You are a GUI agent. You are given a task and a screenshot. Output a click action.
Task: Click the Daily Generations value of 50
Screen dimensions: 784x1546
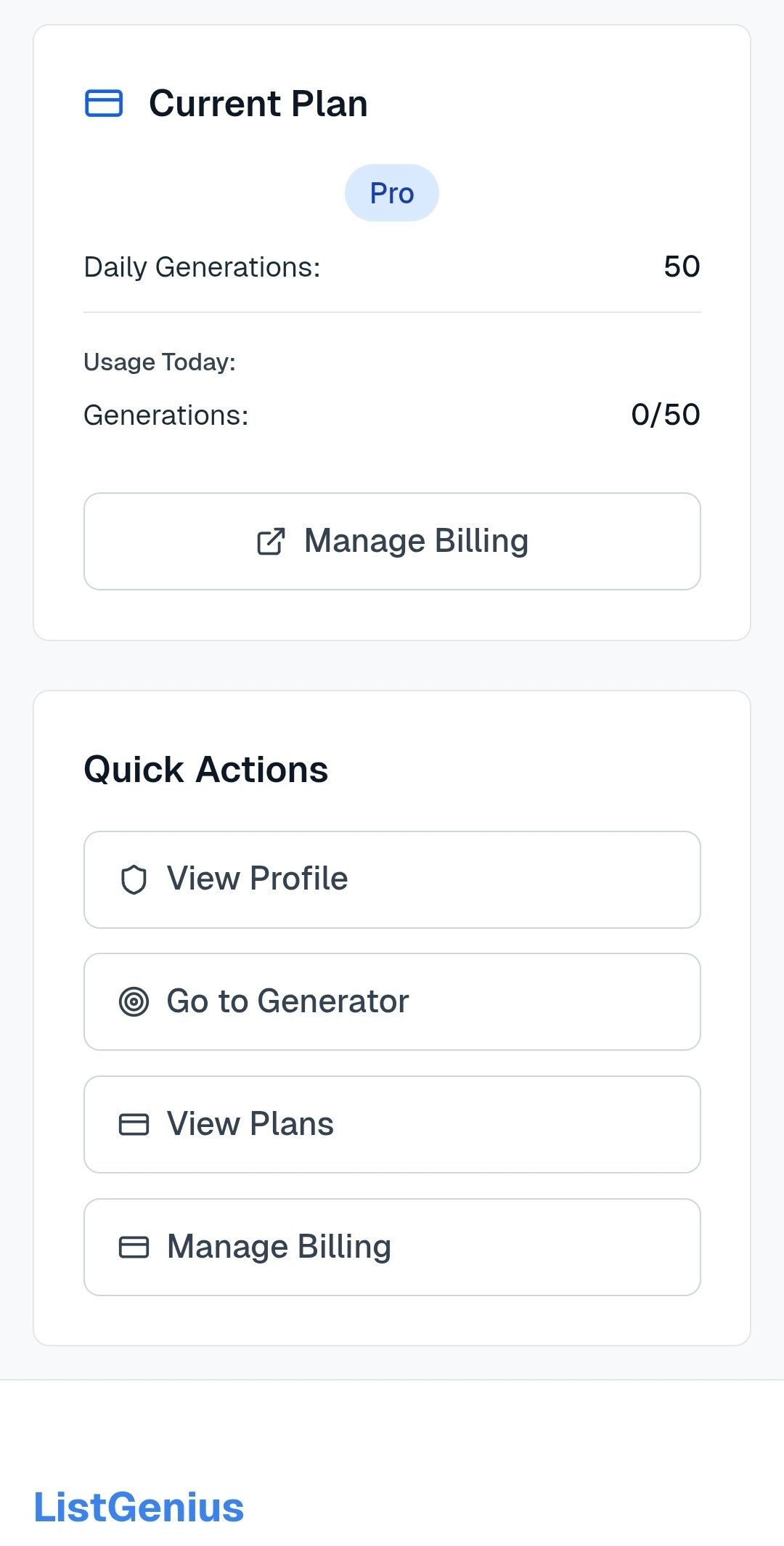(x=681, y=267)
